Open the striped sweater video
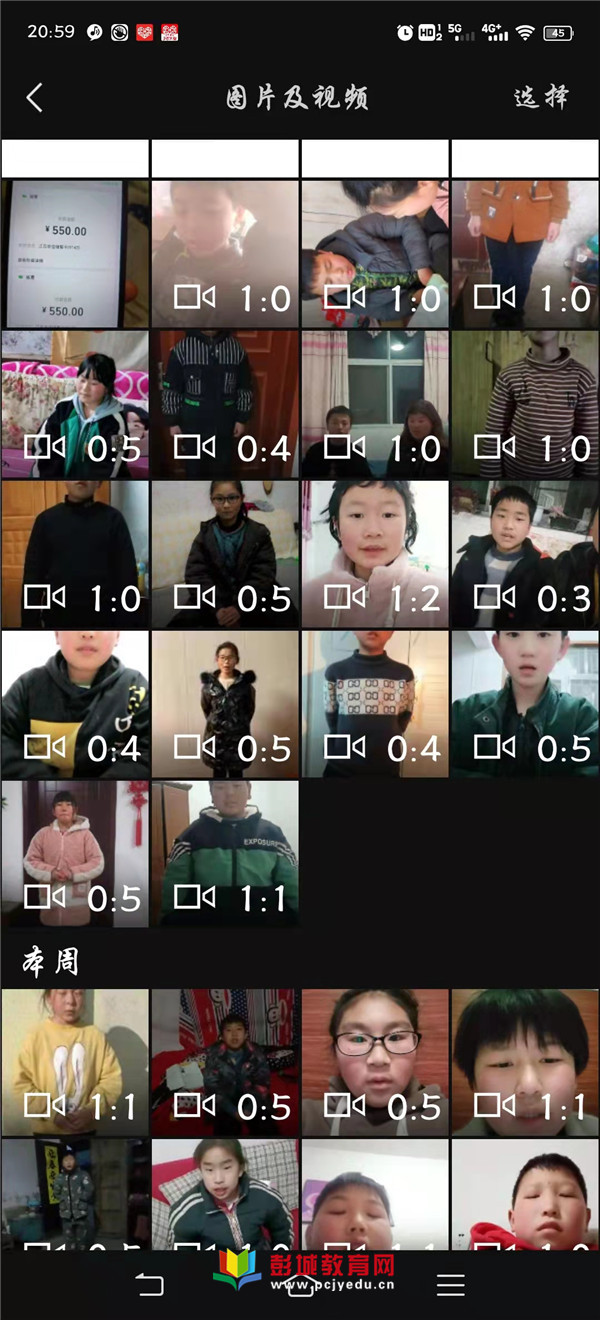The height and width of the screenshot is (1320, 600). pos(525,404)
